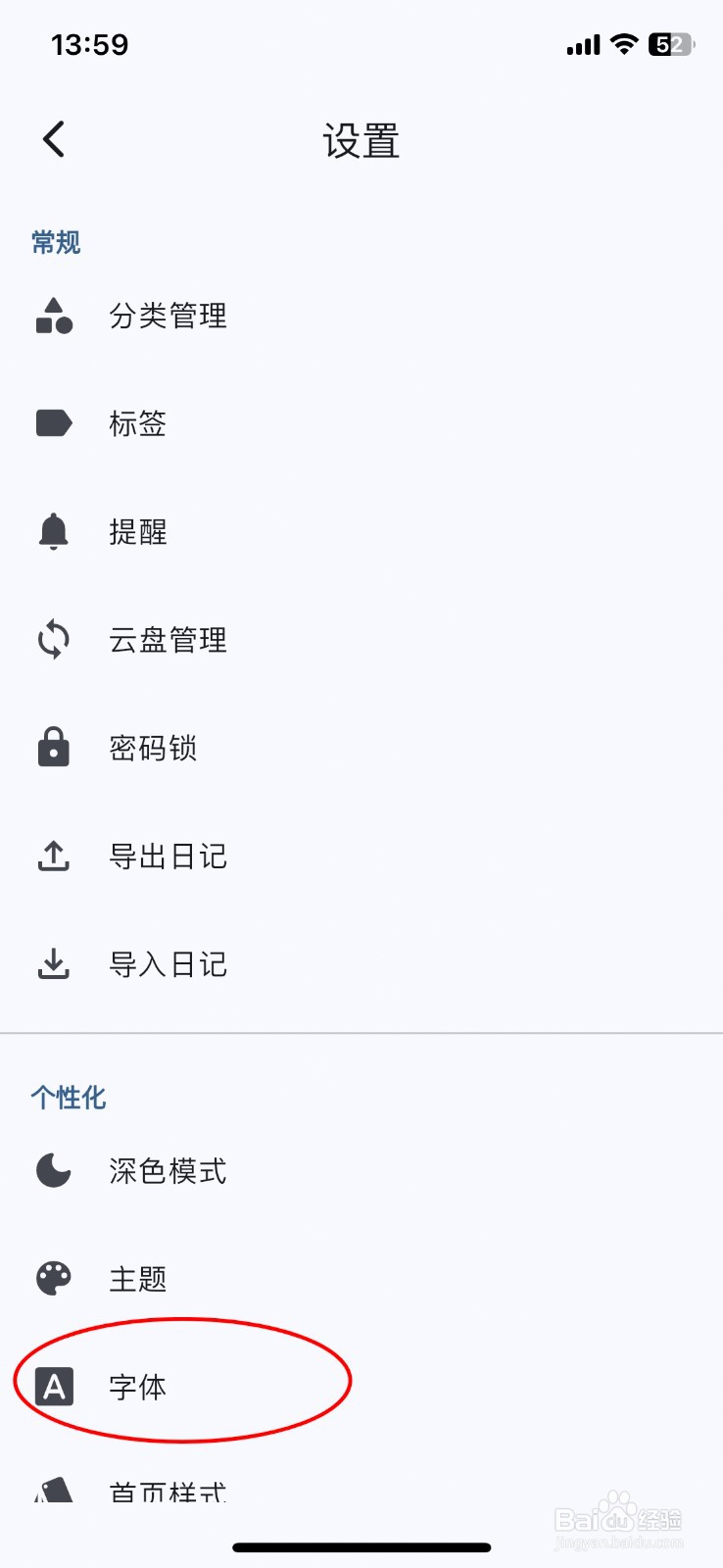Go back from the 设置 page
This screenshot has width=723, height=1568.
pyautogui.click(x=54, y=139)
